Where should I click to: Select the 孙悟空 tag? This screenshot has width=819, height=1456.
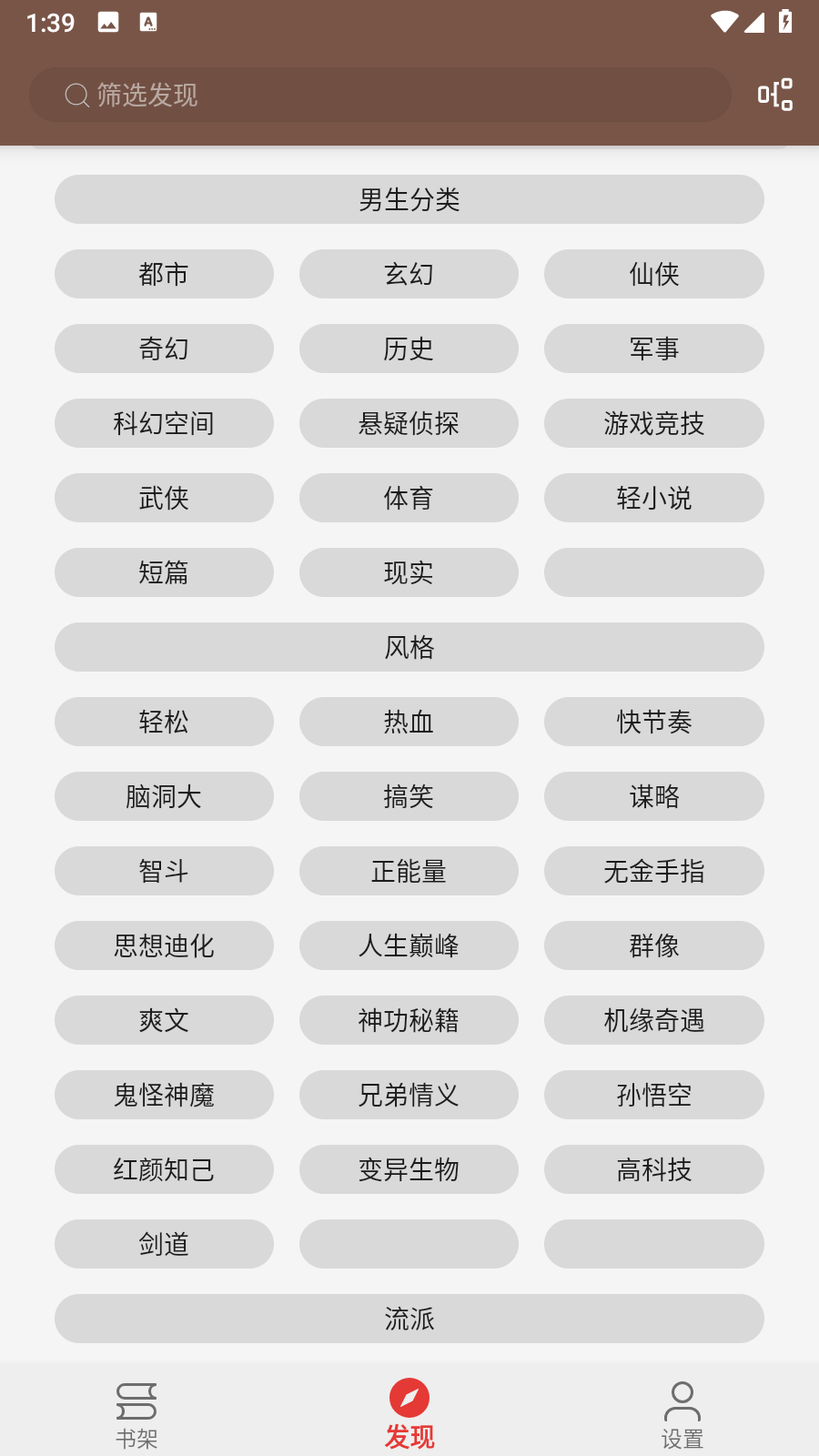(654, 1095)
